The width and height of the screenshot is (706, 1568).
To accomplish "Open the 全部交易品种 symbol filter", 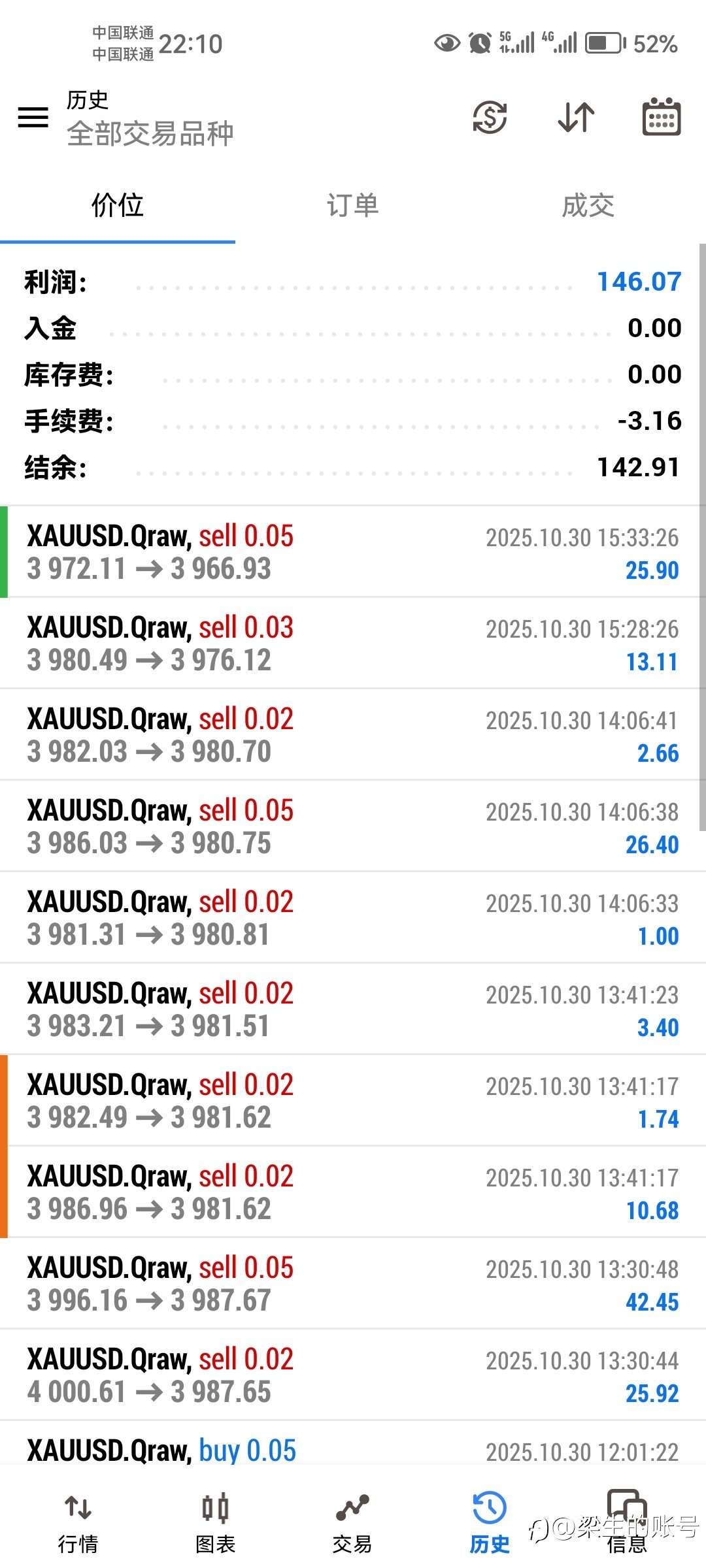I will pyautogui.click(x=150, y=133).
